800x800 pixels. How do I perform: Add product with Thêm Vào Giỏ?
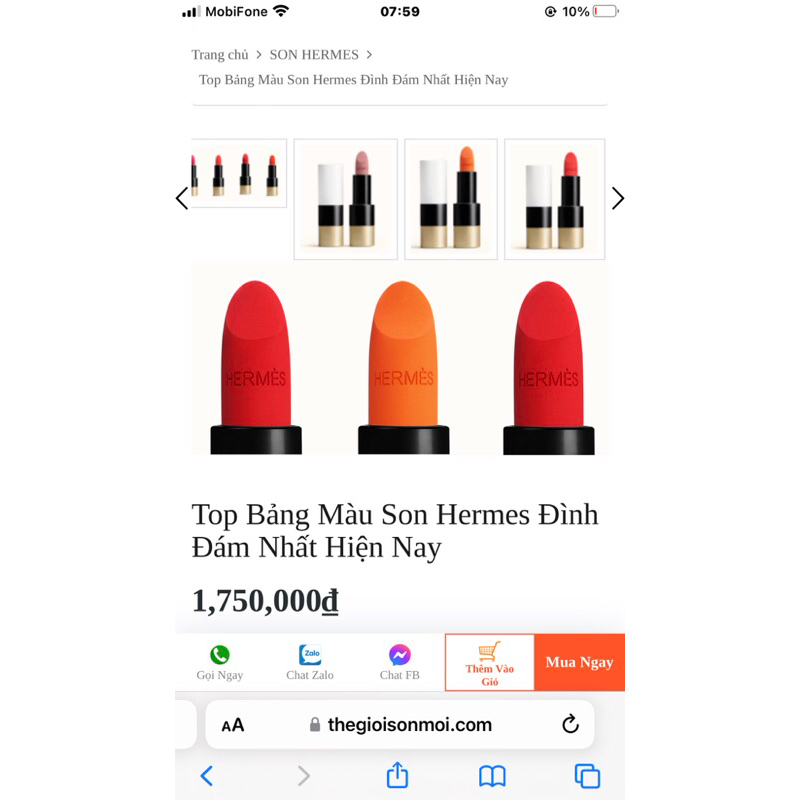[490, 662]
